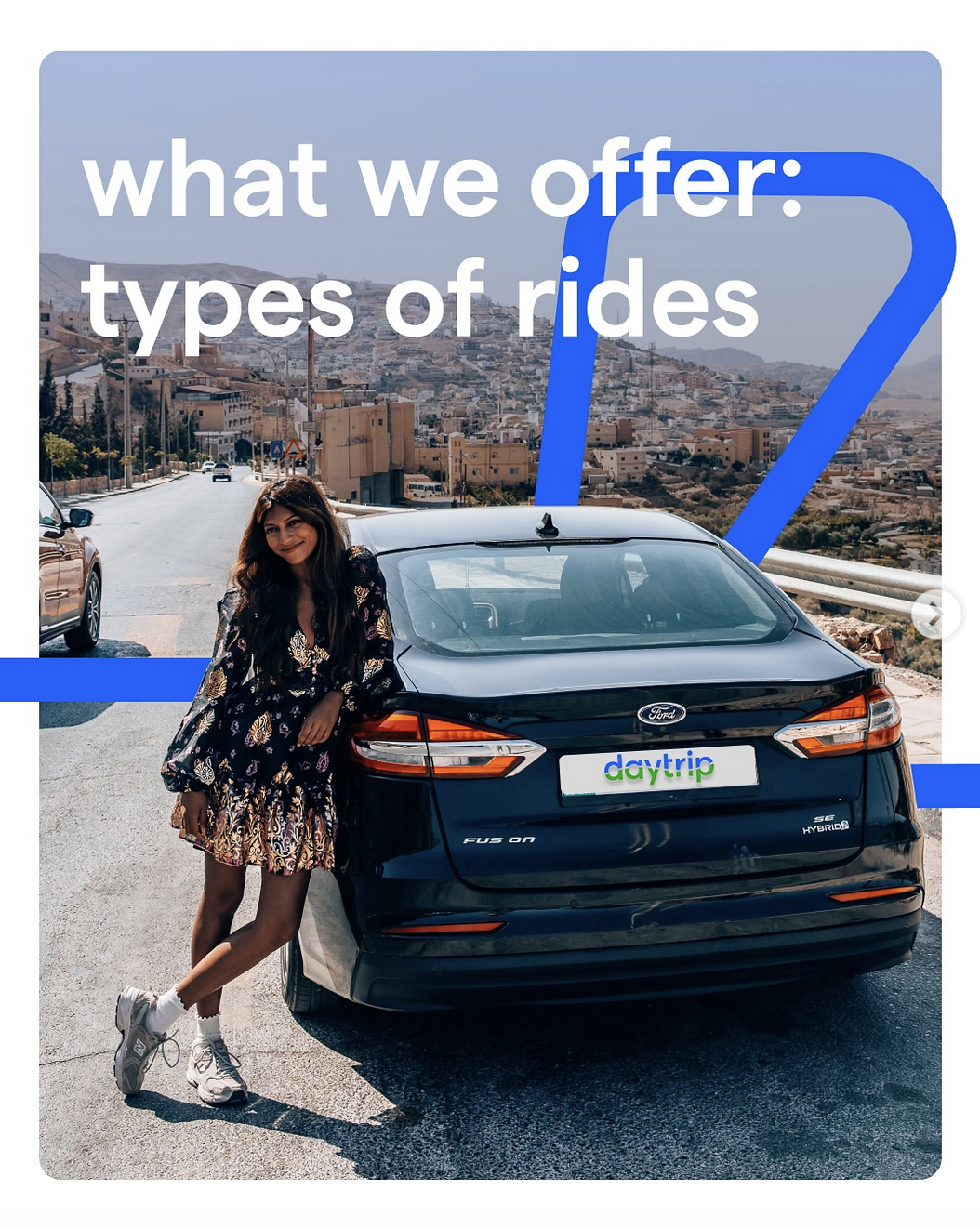This screenshot has width=980, height=1229.
Task: Go to the next carousel slide
Action: 934,614
